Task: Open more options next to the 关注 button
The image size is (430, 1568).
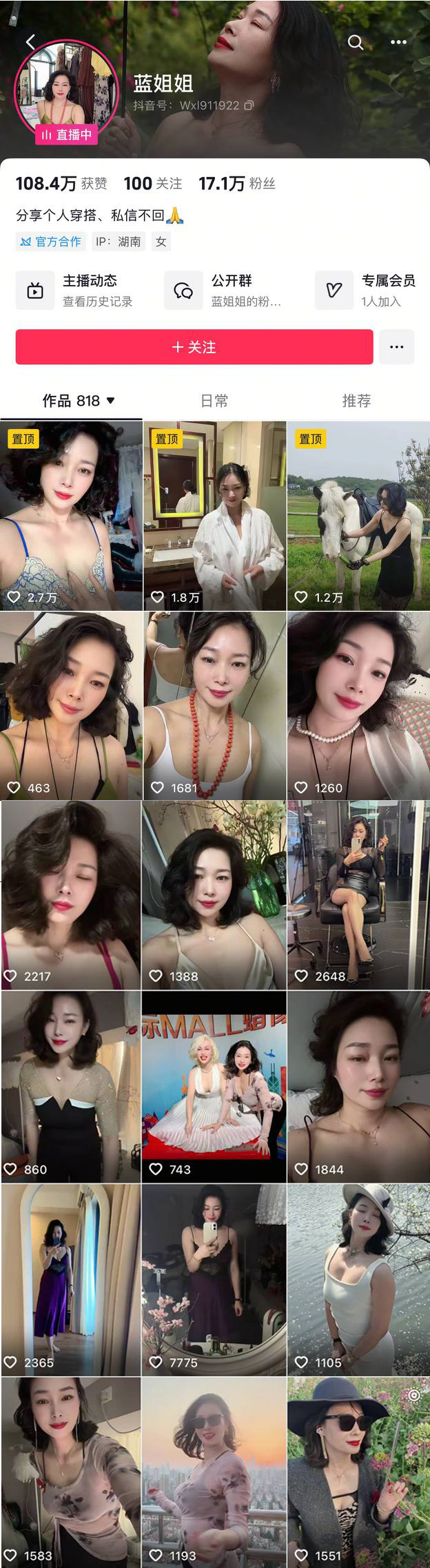Action: 396,346
